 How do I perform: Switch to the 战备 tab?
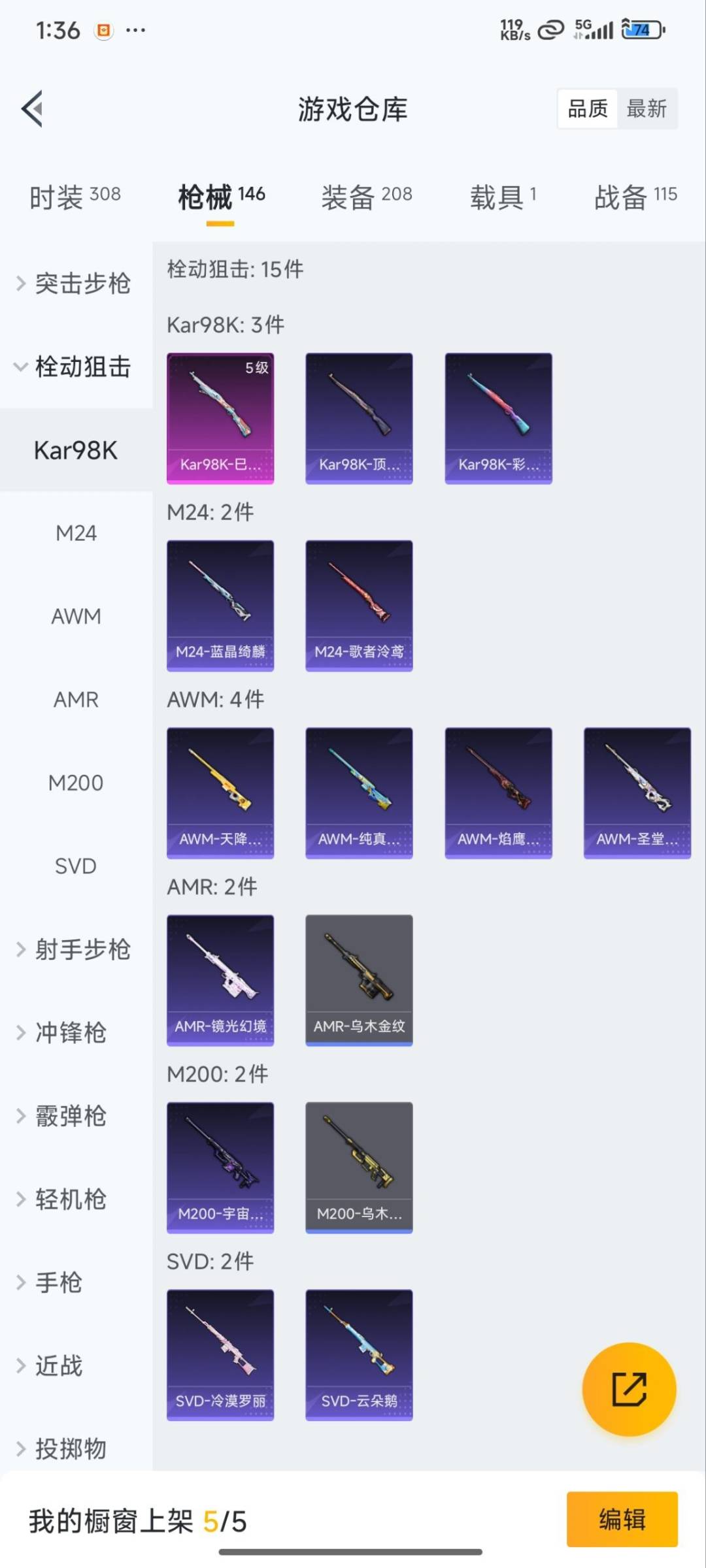[635, 196]
